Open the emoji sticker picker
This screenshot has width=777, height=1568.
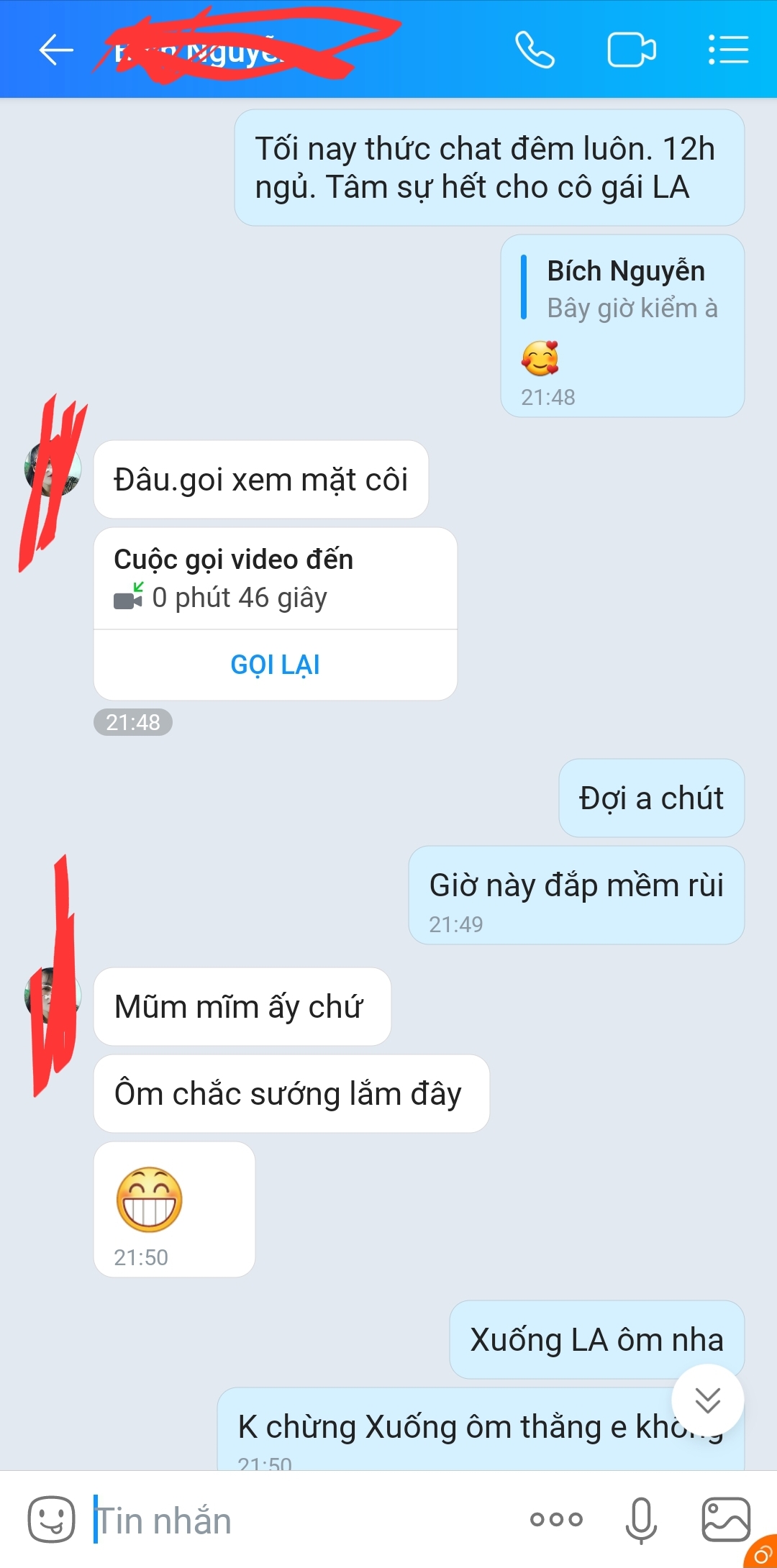point(51,1520)
